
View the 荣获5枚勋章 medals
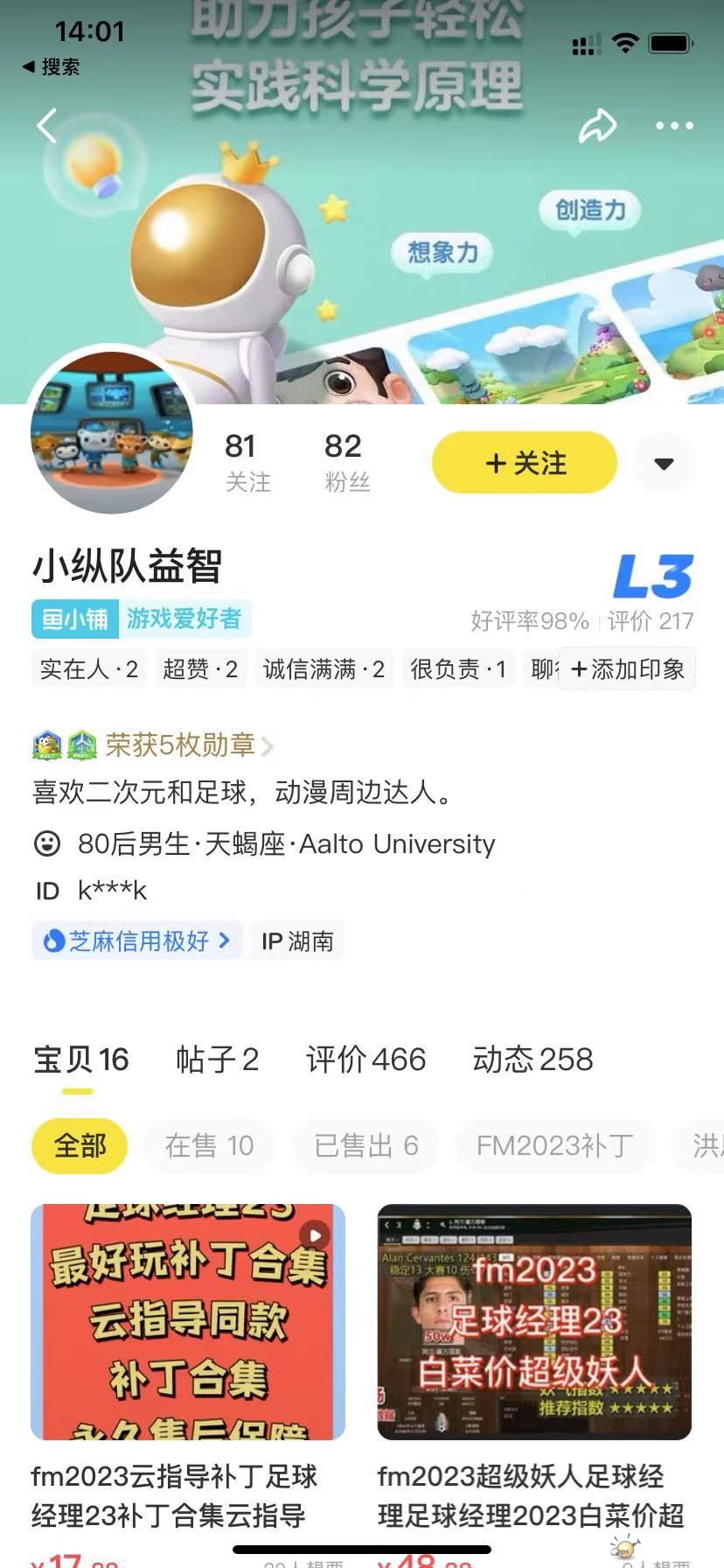(179, 745)
